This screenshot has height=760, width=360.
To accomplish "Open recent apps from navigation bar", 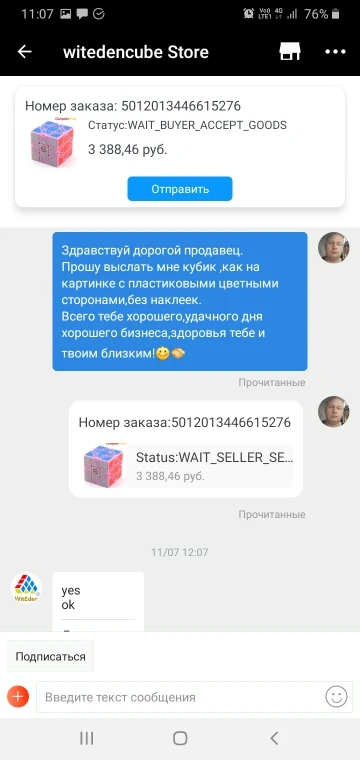I will point(87,738).
